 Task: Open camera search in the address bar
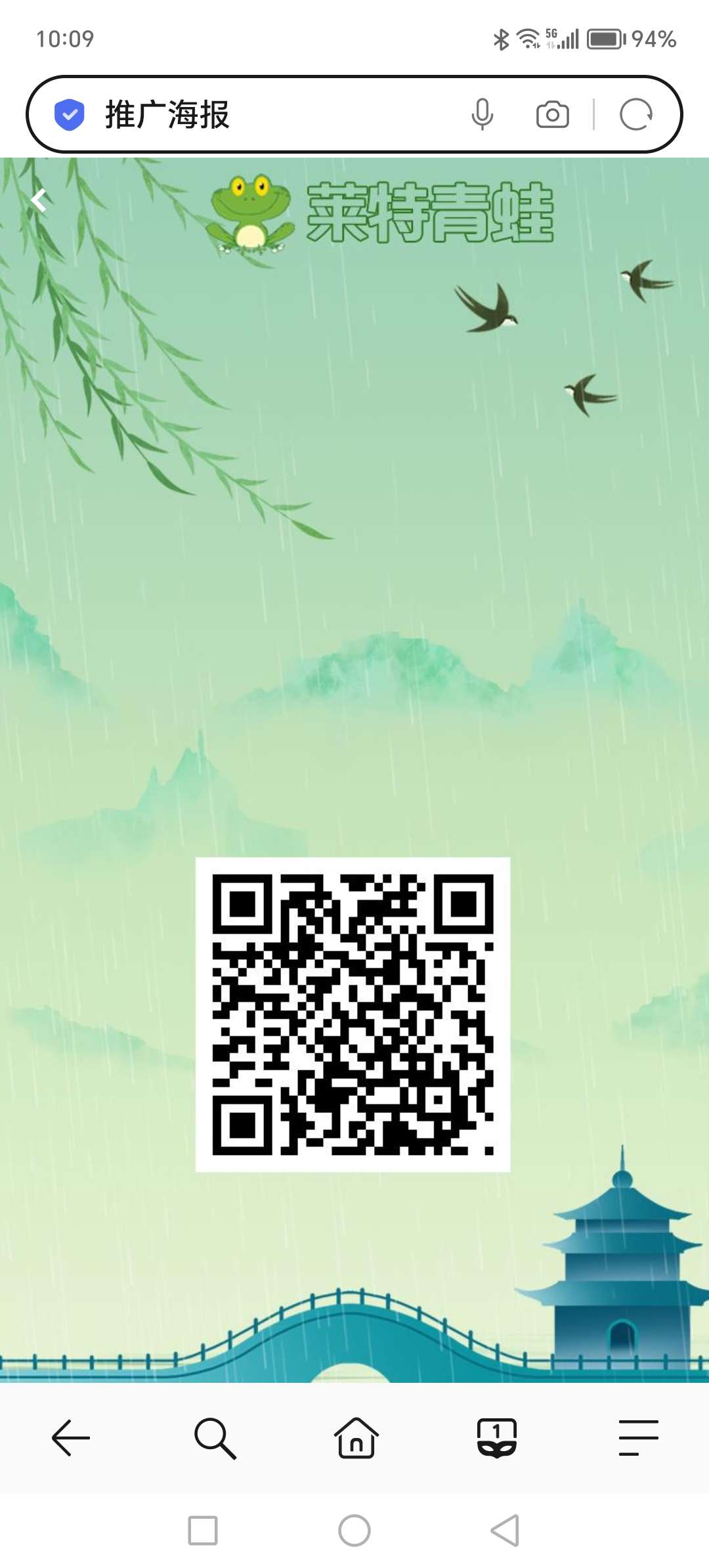click(x=553, y=115)
